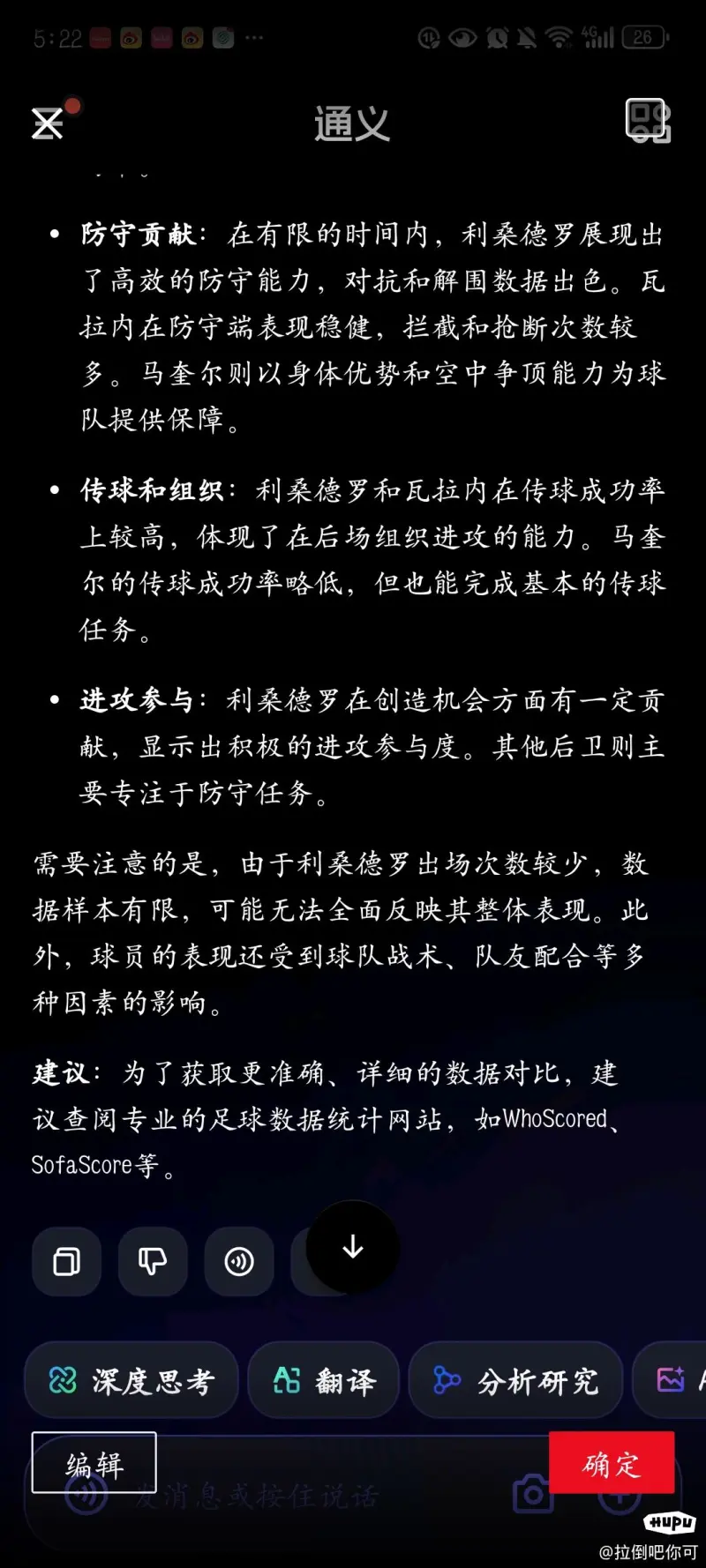Screen dimensions: 706x1568
Task: Open the camera icon in message bar
Action: pos(532,1495)
